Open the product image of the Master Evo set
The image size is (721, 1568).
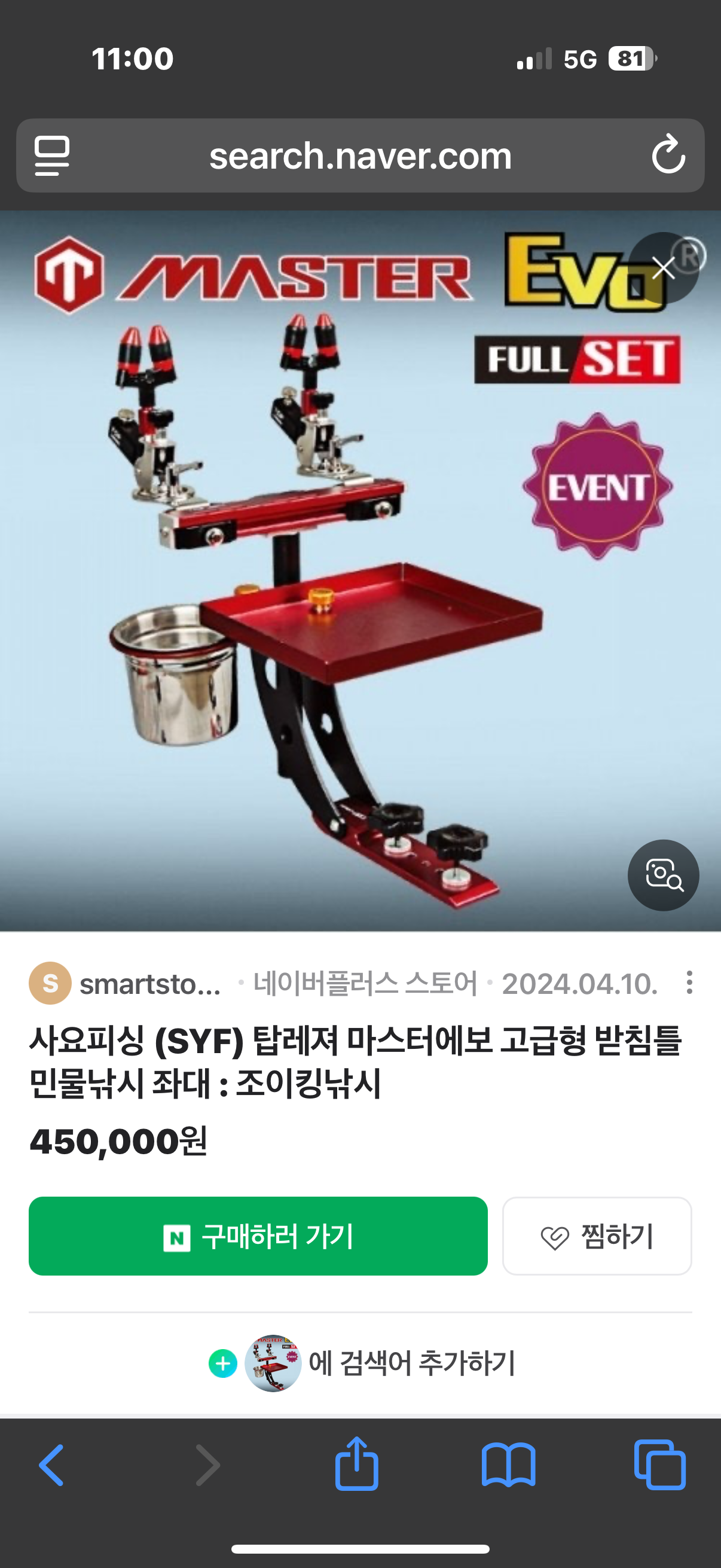pyautogui.click(x=360, y=571)
